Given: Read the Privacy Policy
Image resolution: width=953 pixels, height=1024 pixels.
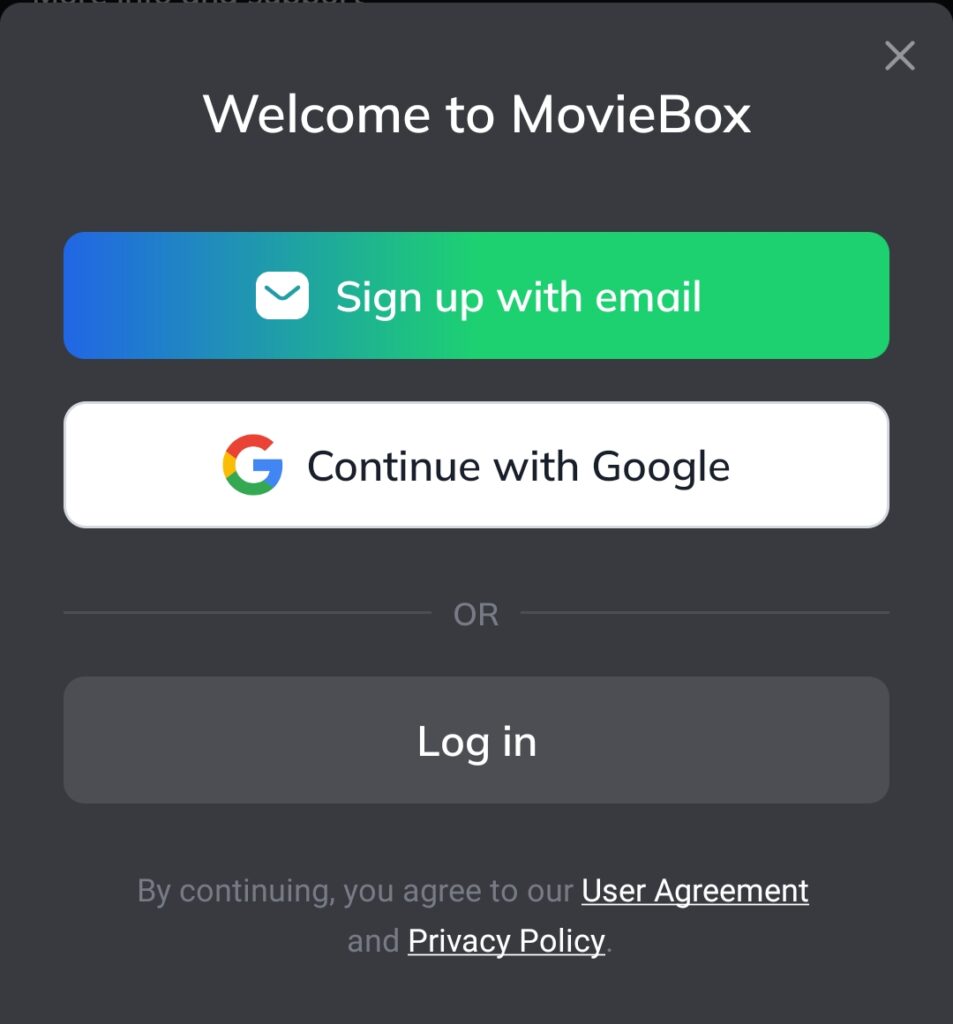Looking at the screenshot, I should tap(506, 941).
